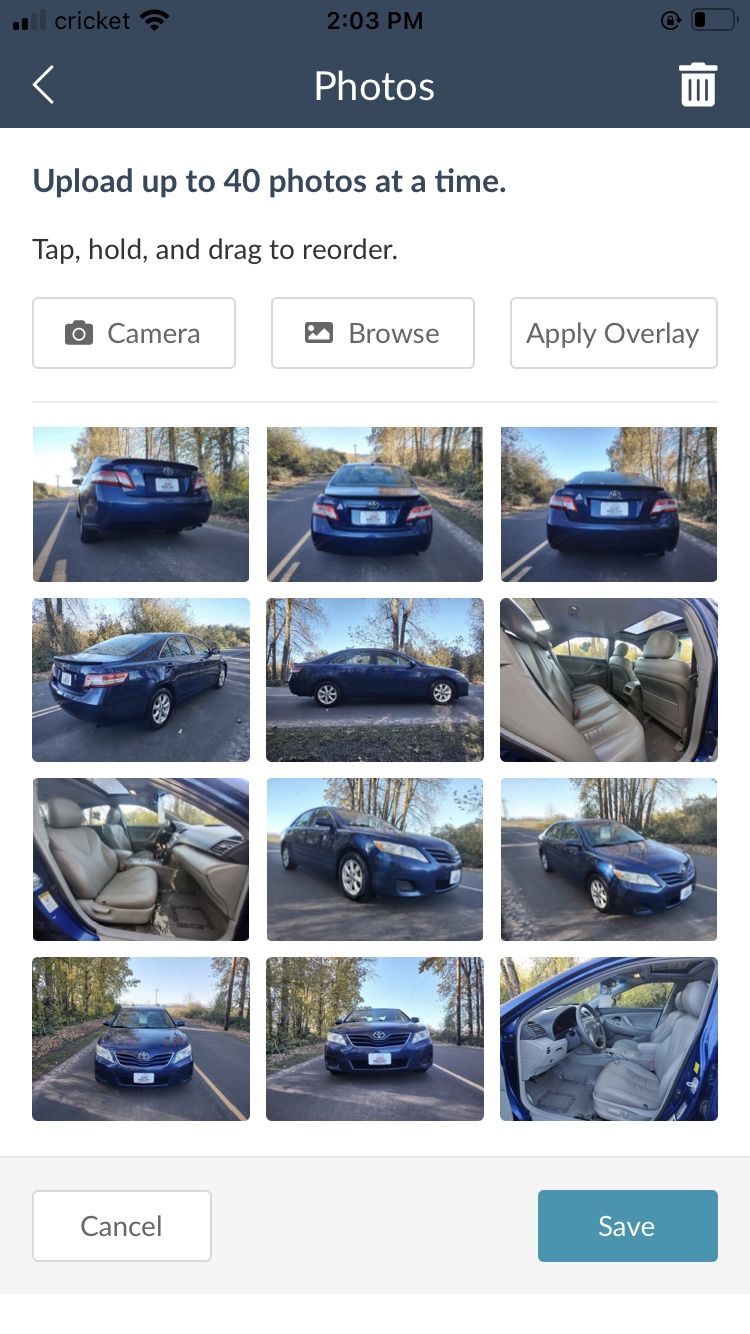750x1334 pixels.
Task: Tap the trash can delete icon
Action: (x=697, y=85)
